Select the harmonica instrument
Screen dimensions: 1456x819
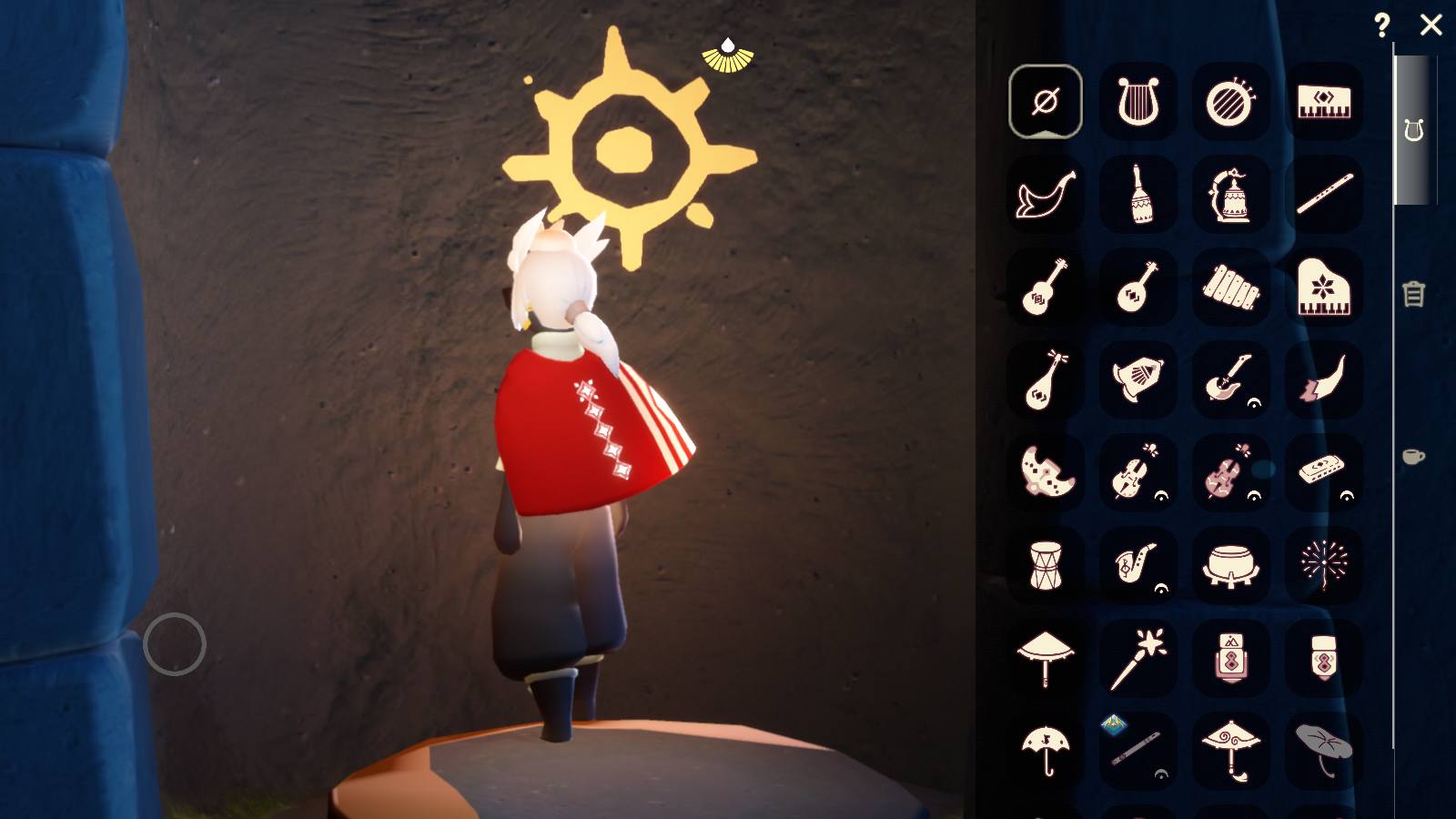(1321, 470)
